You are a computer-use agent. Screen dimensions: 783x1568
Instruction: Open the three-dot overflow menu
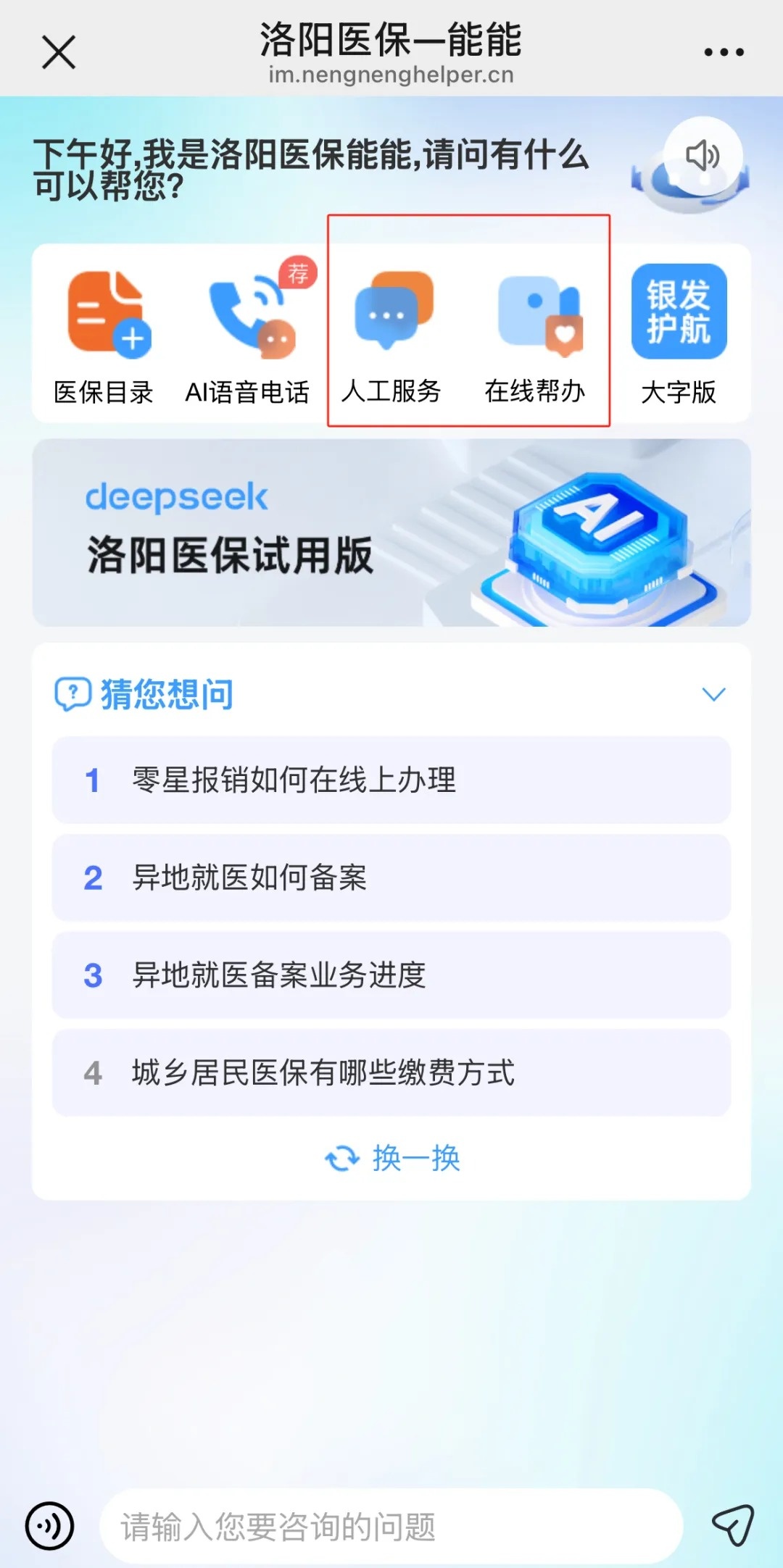point(724,52)
